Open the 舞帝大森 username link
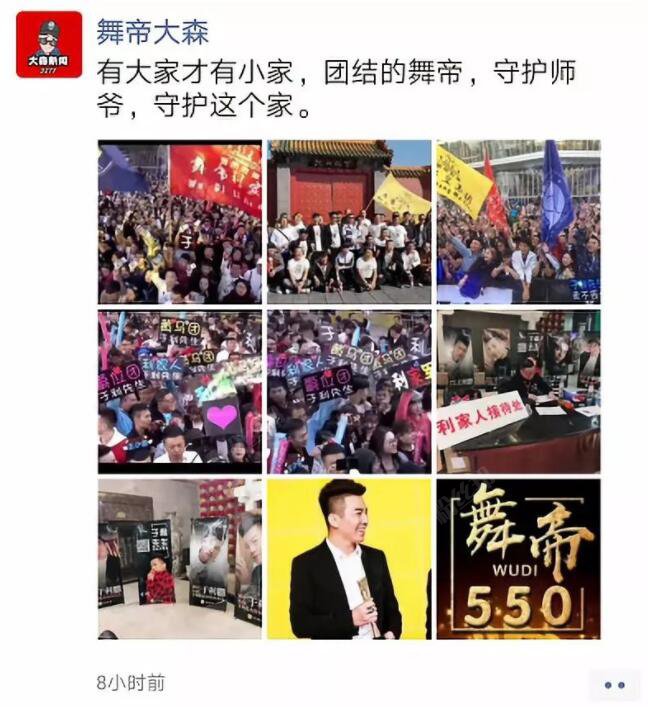The image size is (648, 707). 152,32
